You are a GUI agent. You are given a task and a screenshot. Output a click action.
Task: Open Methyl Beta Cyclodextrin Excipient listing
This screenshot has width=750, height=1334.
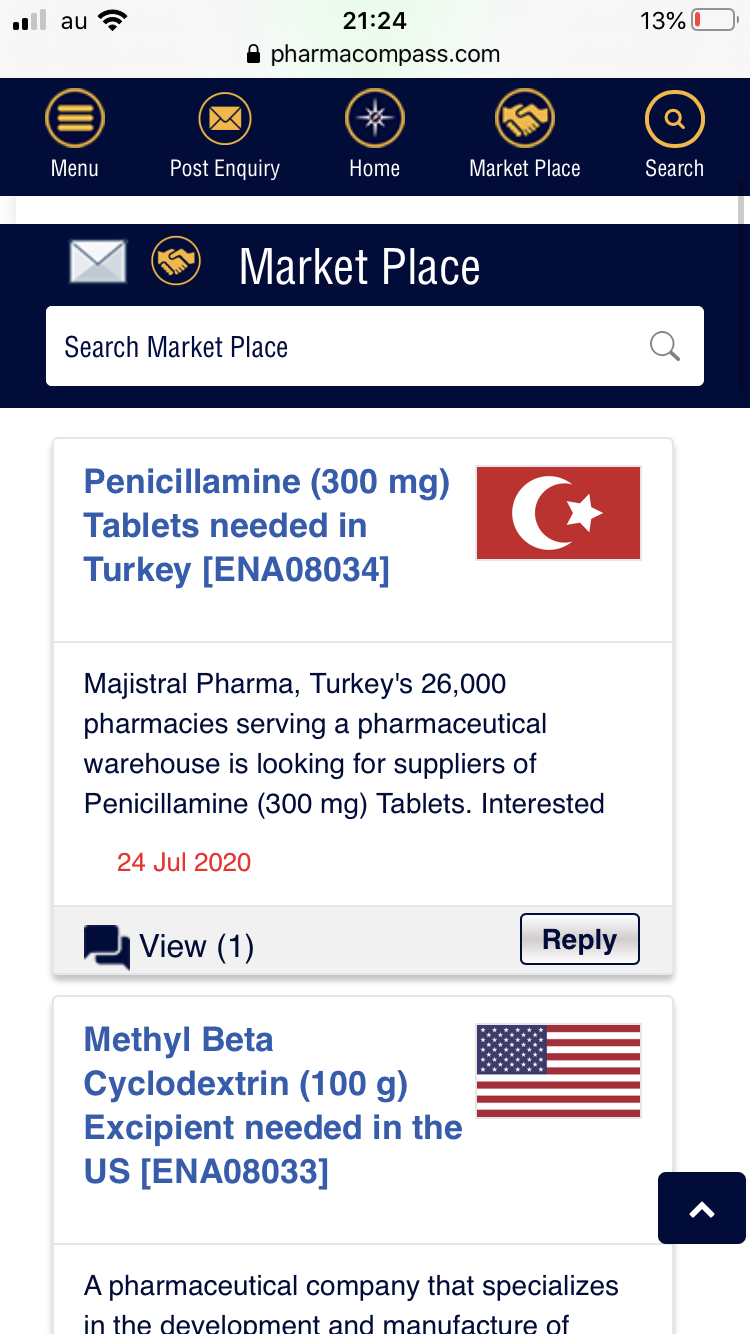point(272,1105)
